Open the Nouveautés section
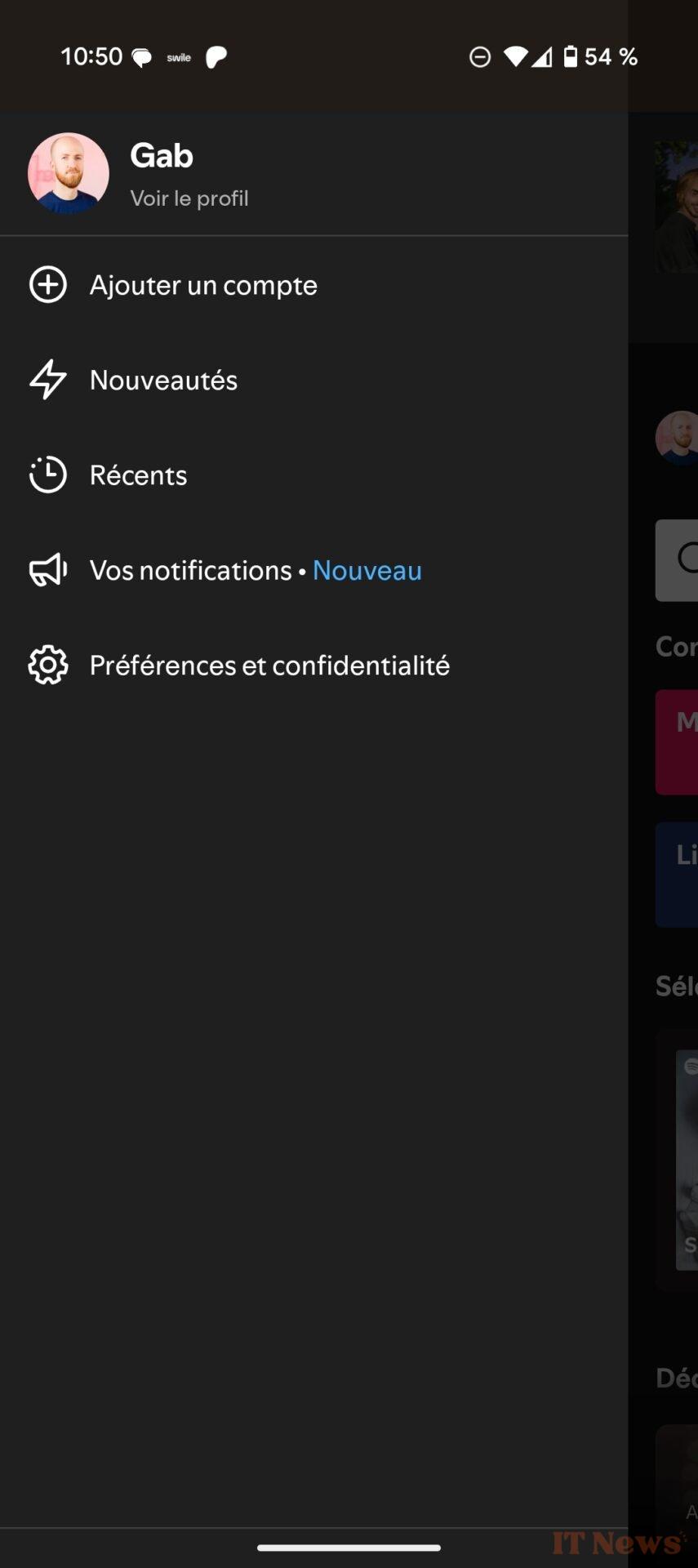698x1568 pixels. 313,381
